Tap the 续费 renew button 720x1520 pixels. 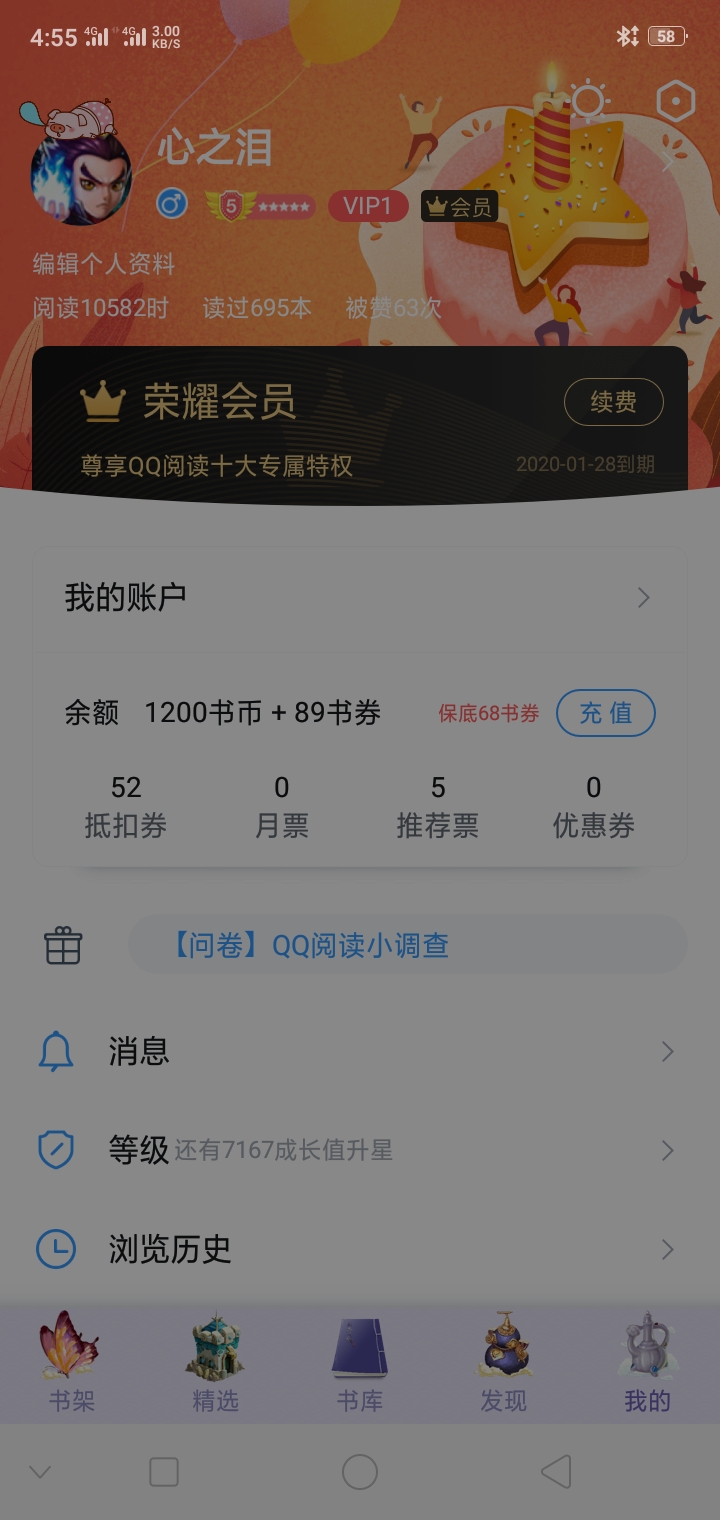point(613,402)
